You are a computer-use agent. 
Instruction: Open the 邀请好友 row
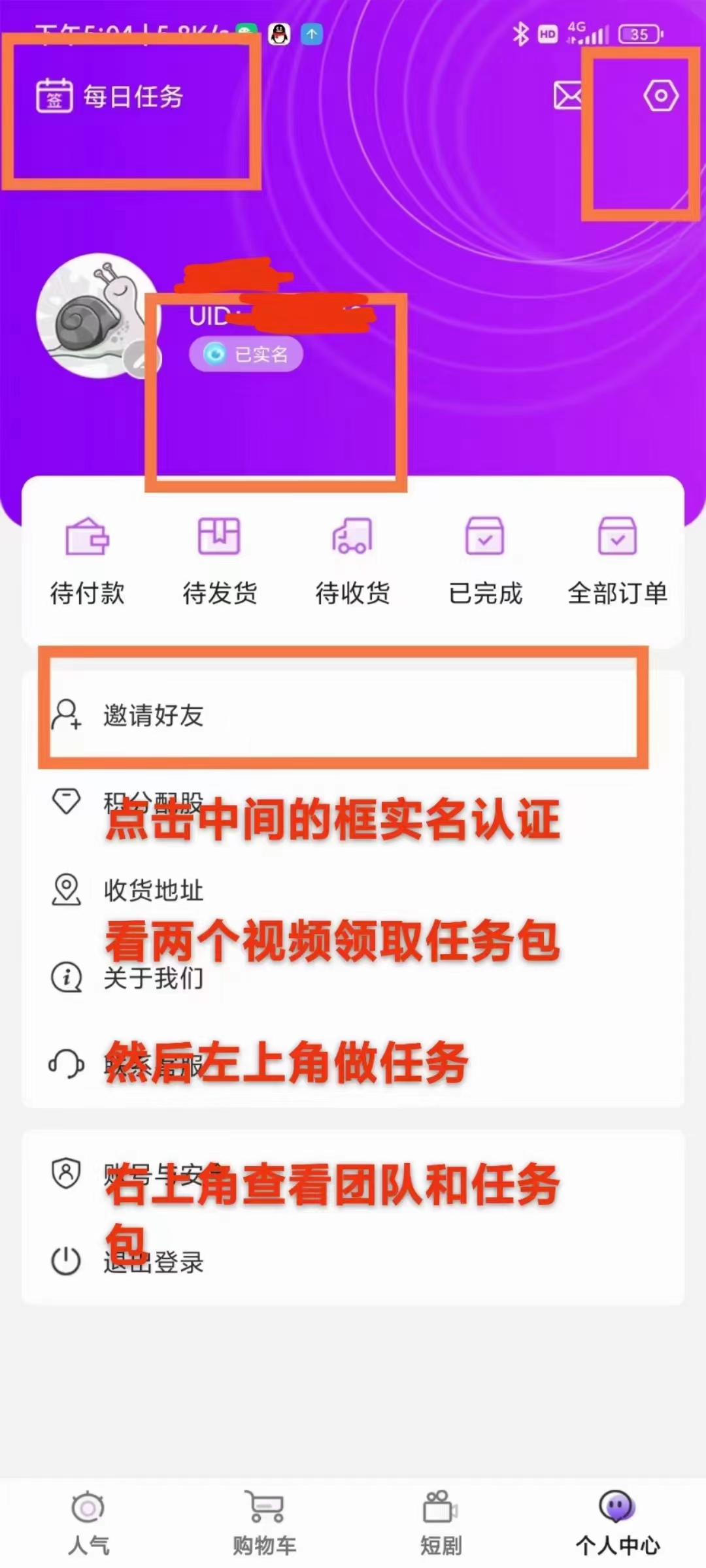(153, 715)
